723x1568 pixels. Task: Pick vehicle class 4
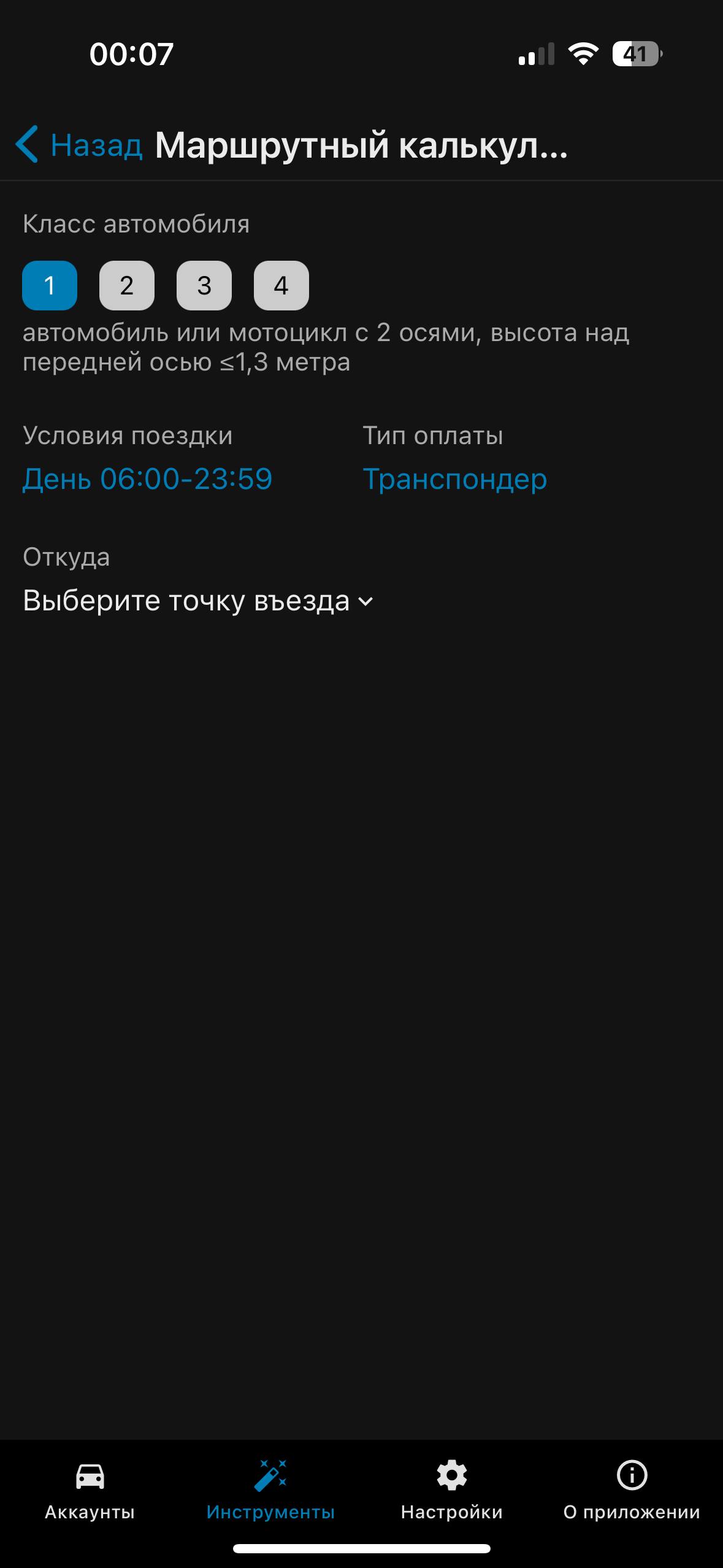click(281, 285)
